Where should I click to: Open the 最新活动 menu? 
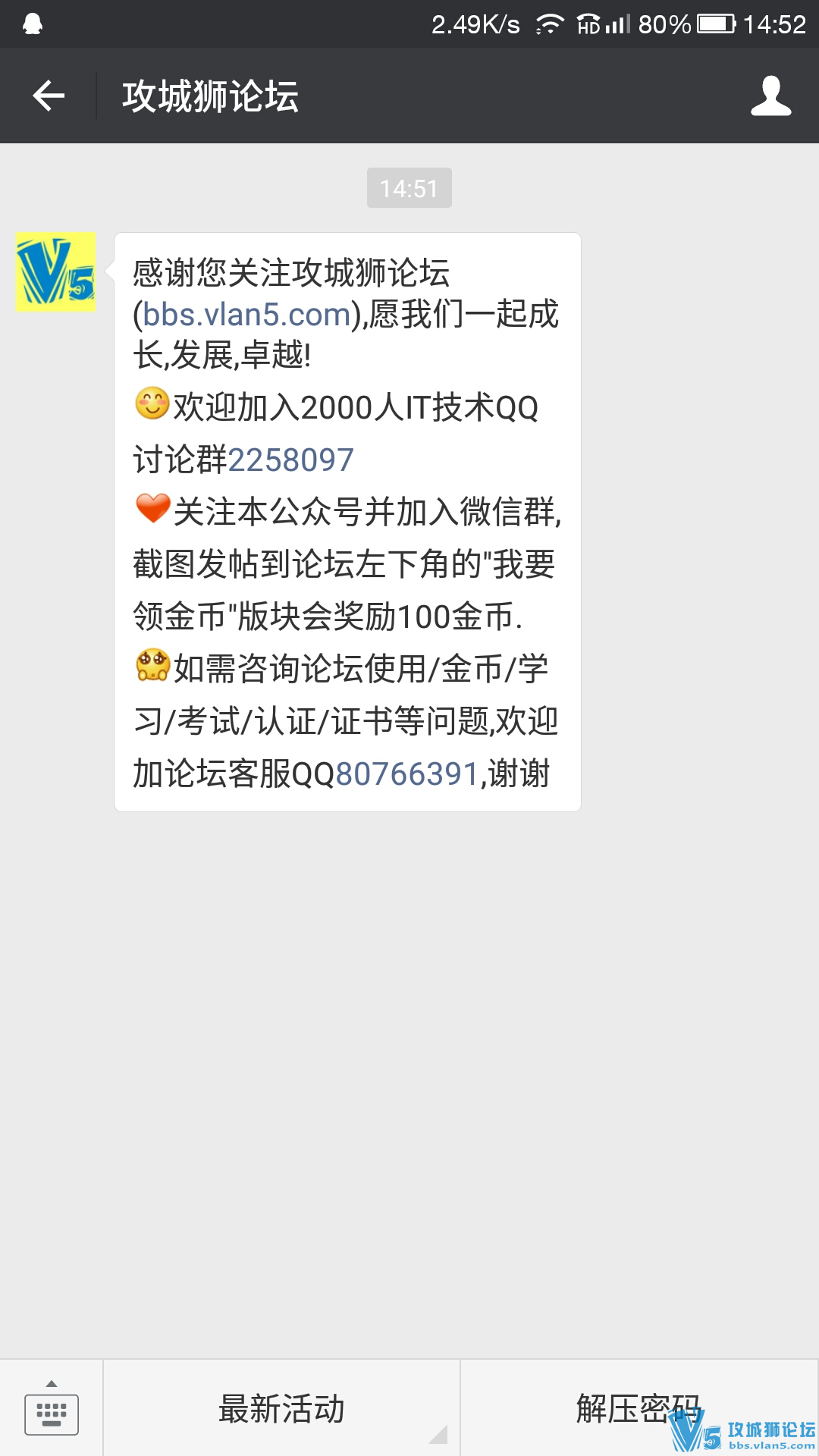pyautogui.click(x=281, y=1409)
